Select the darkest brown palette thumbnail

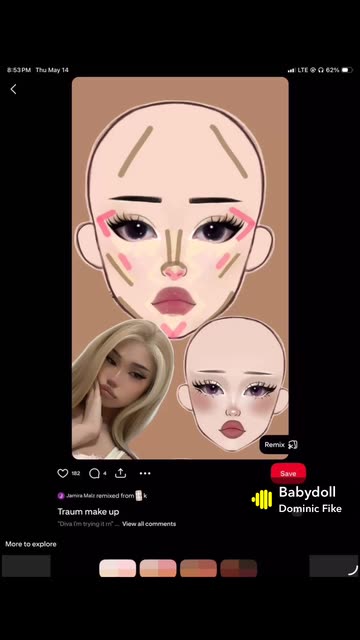coord(239,568)
